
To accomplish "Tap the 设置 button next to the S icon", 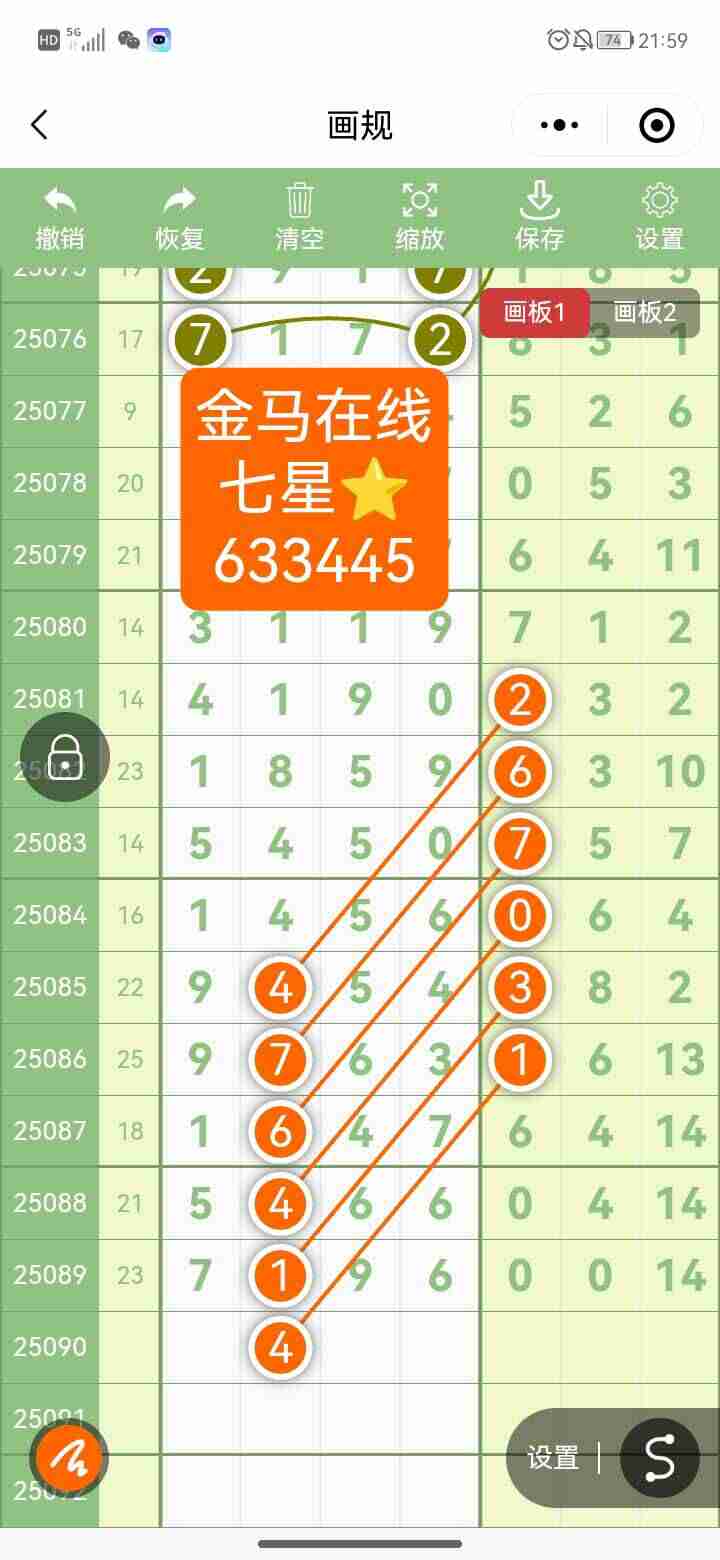I will (554, 1457).
